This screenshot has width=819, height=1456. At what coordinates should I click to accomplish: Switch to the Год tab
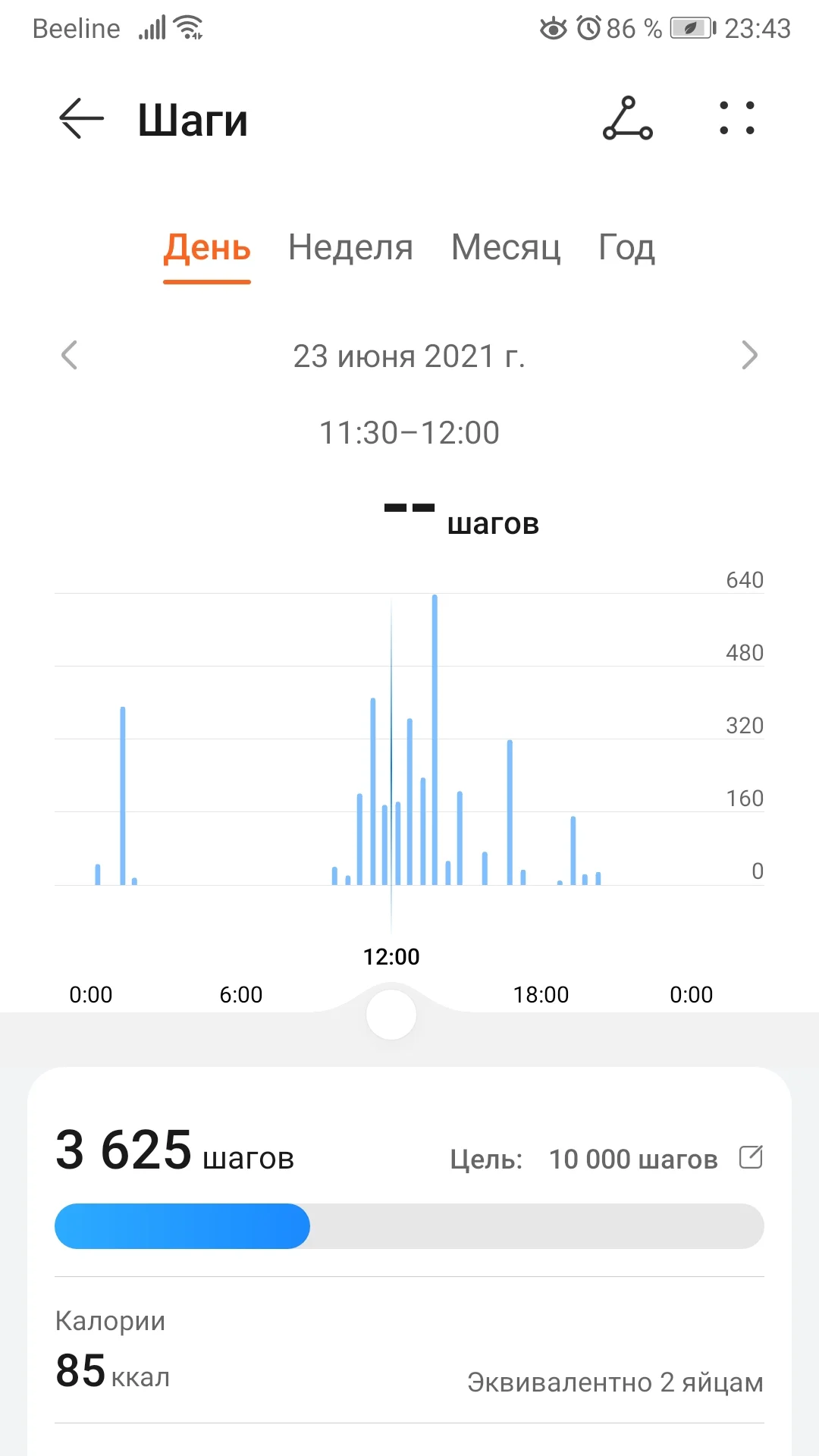[626, 248]
